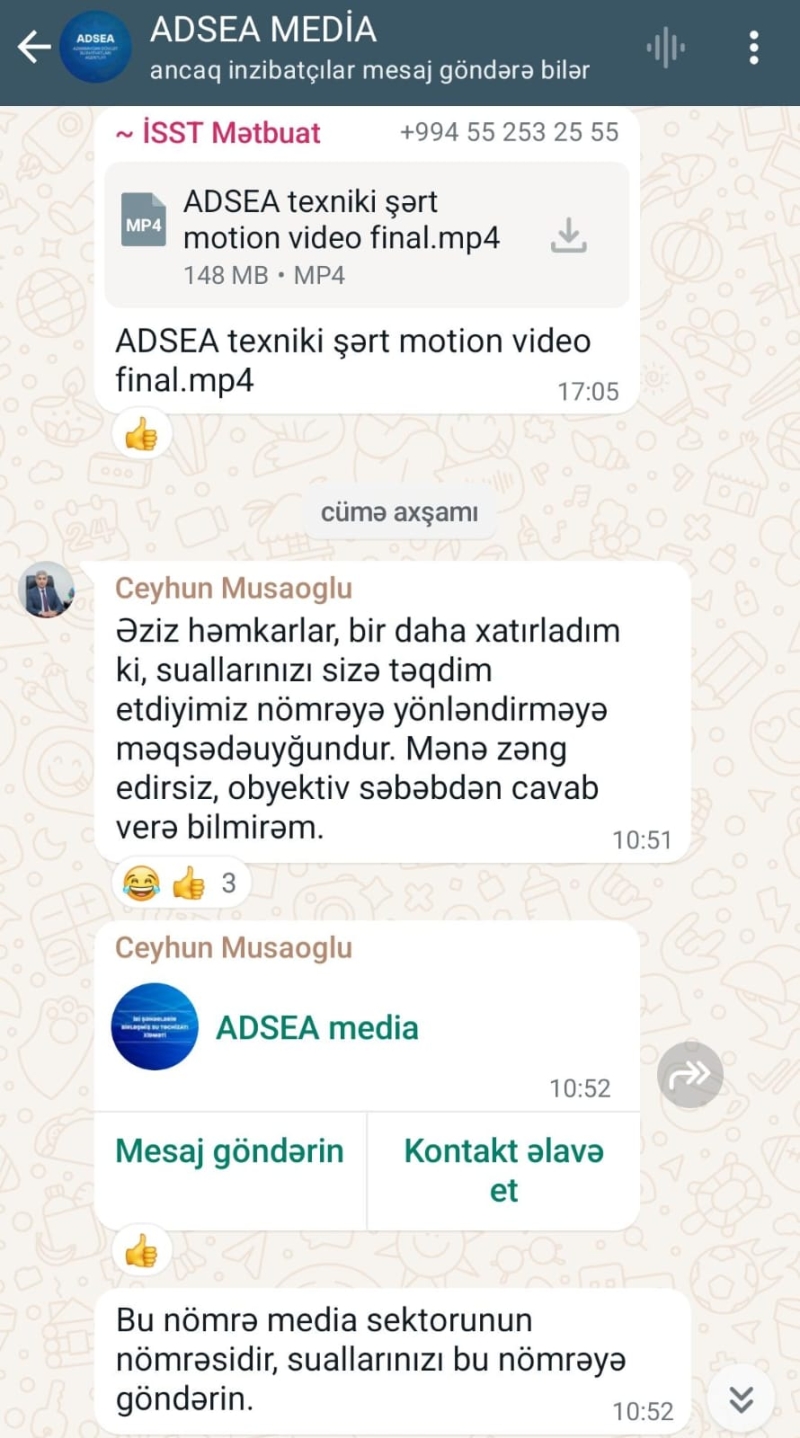View the thumbs-up reaction under the MP4 message

[141, 436]
